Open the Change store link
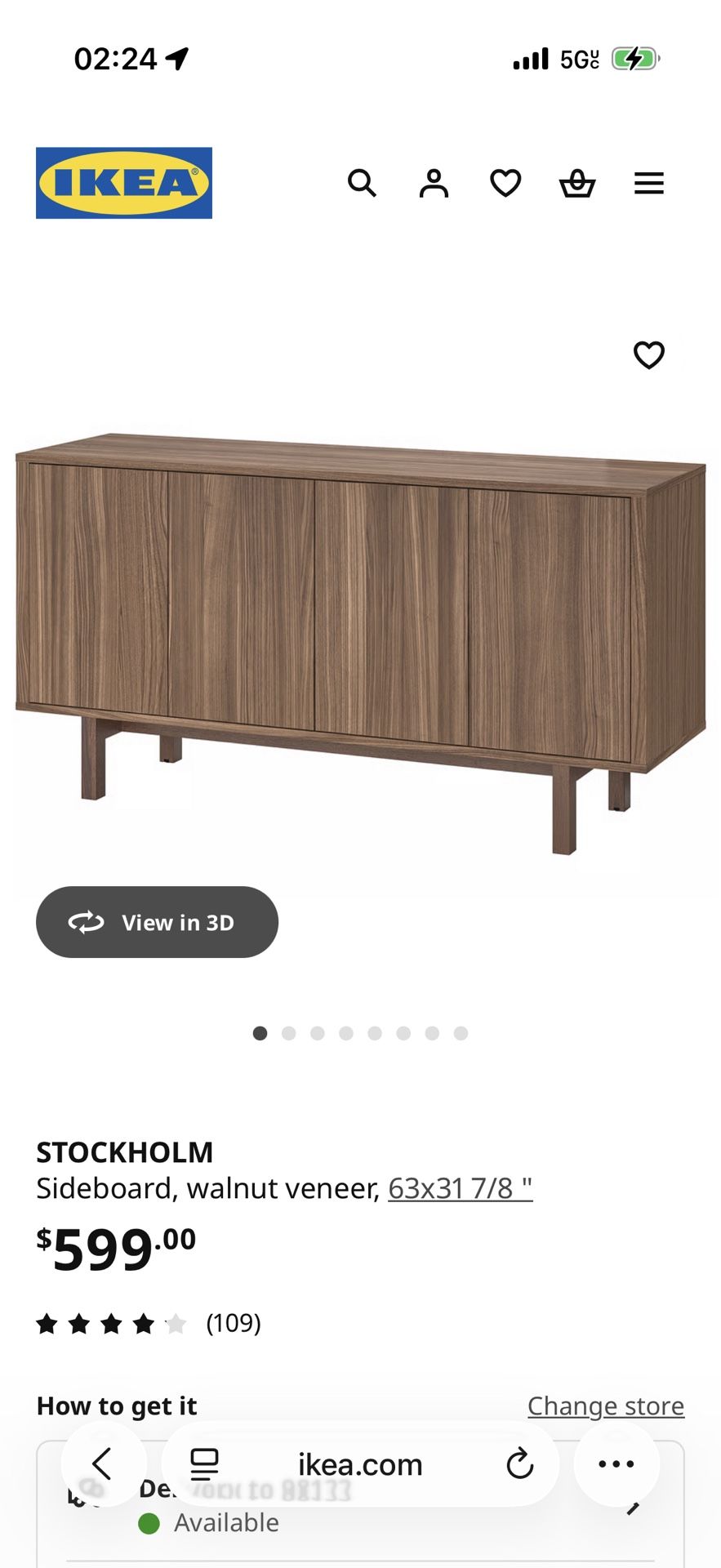Viewport: 721px width, 1568px height. [x=606, y=1405]
